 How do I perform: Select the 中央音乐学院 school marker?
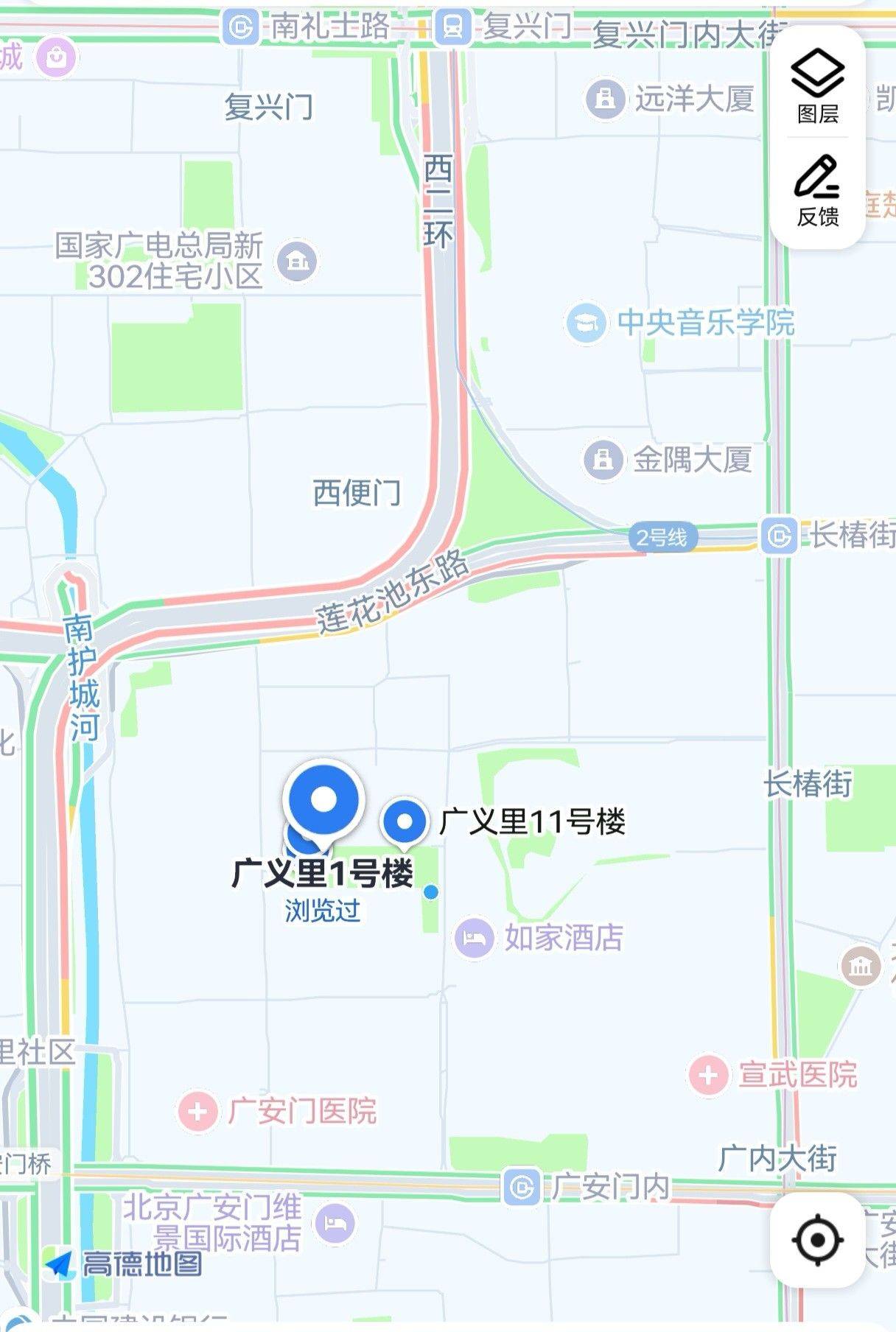coord(586,323)
